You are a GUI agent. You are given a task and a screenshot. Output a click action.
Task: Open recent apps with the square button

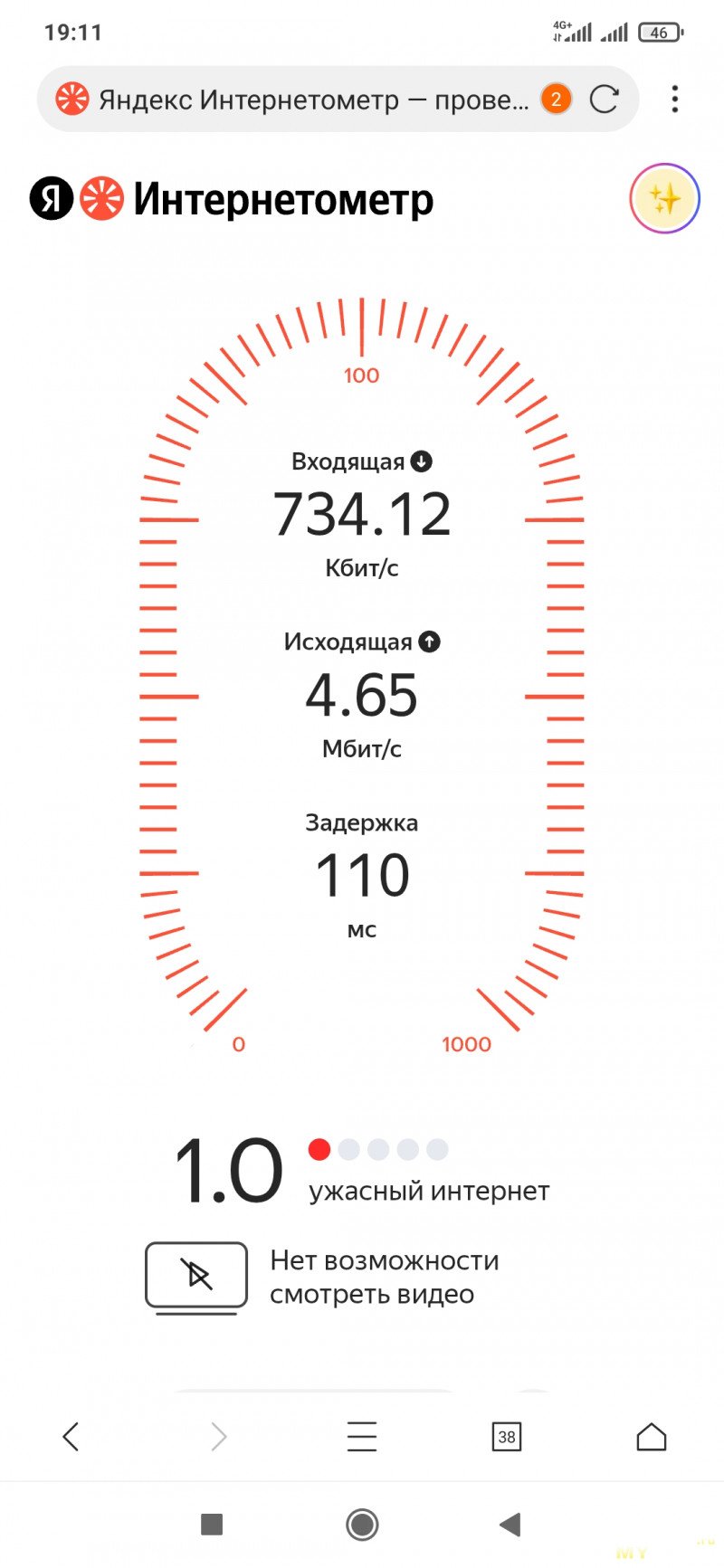pyautogui.click(x=212, y=1525)
